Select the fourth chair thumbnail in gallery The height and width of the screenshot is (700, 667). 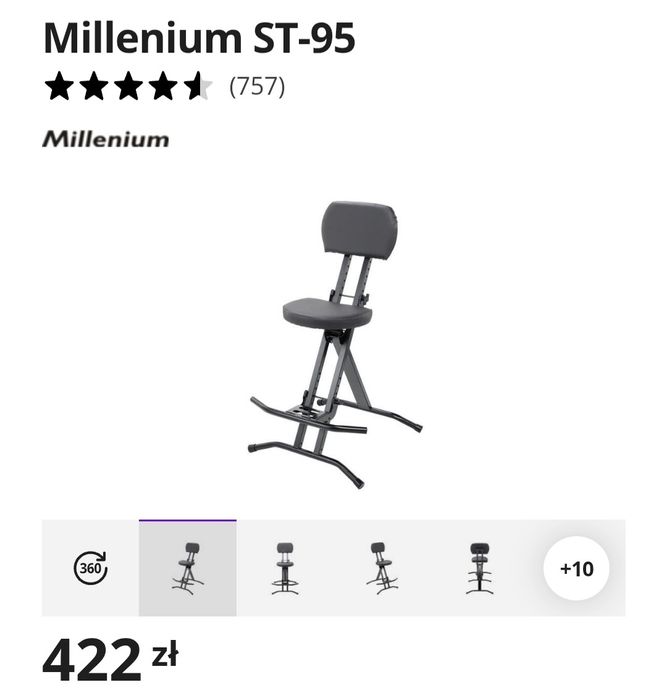click(479, 568)
